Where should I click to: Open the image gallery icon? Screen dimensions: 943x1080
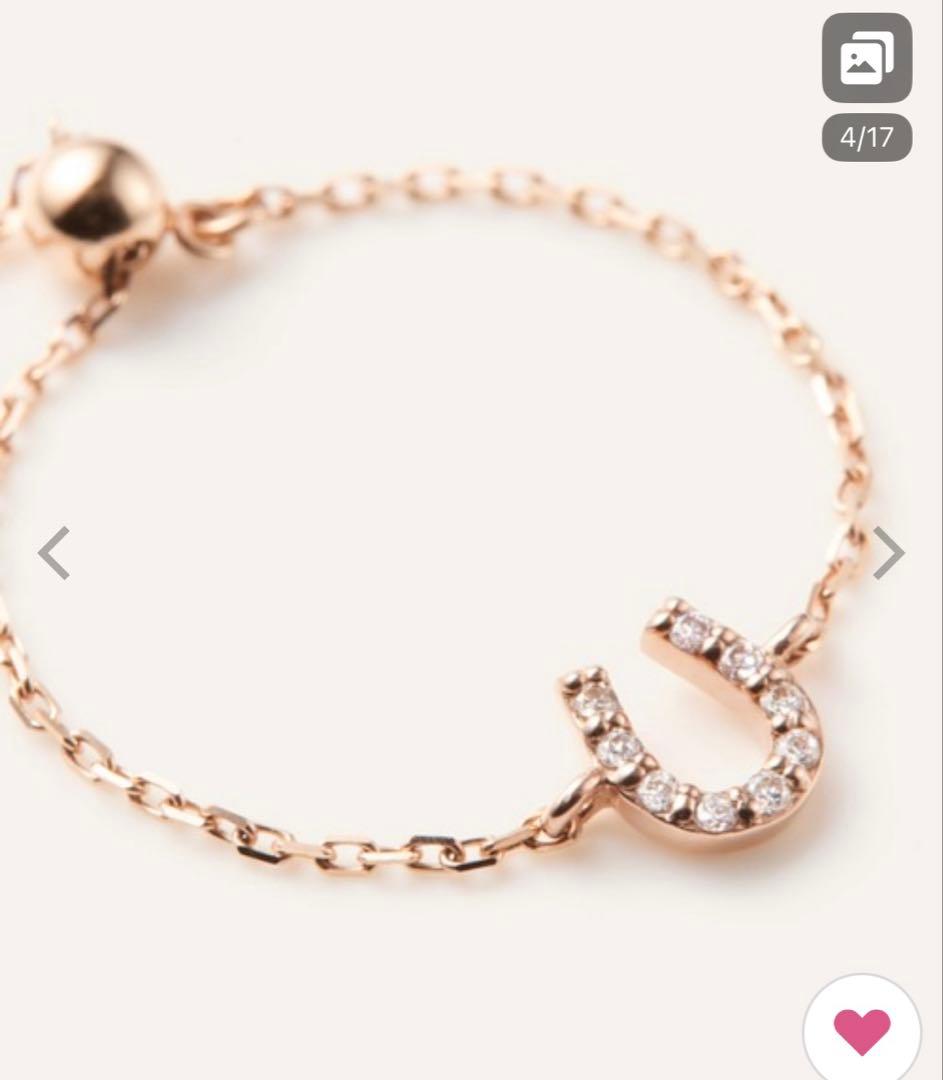tap(866, 59)
